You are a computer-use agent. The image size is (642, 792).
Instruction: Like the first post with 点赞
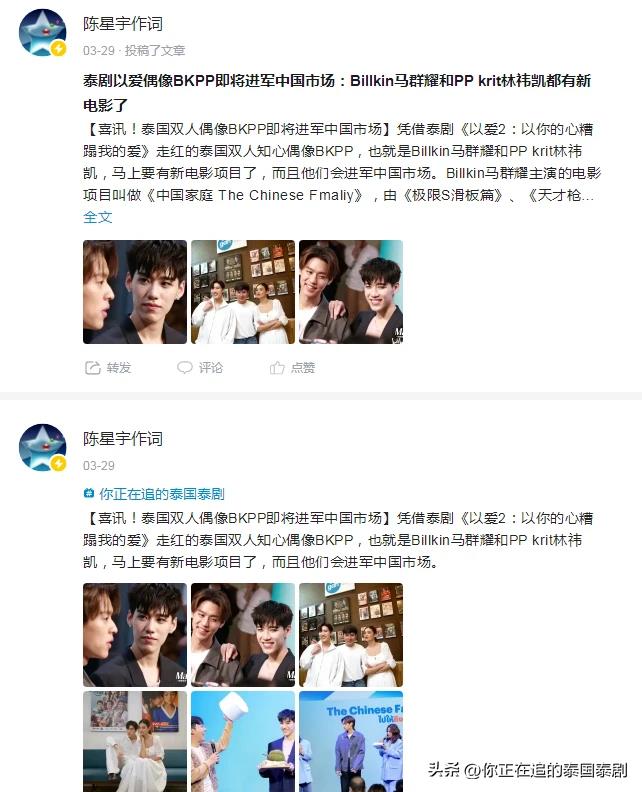292,368
